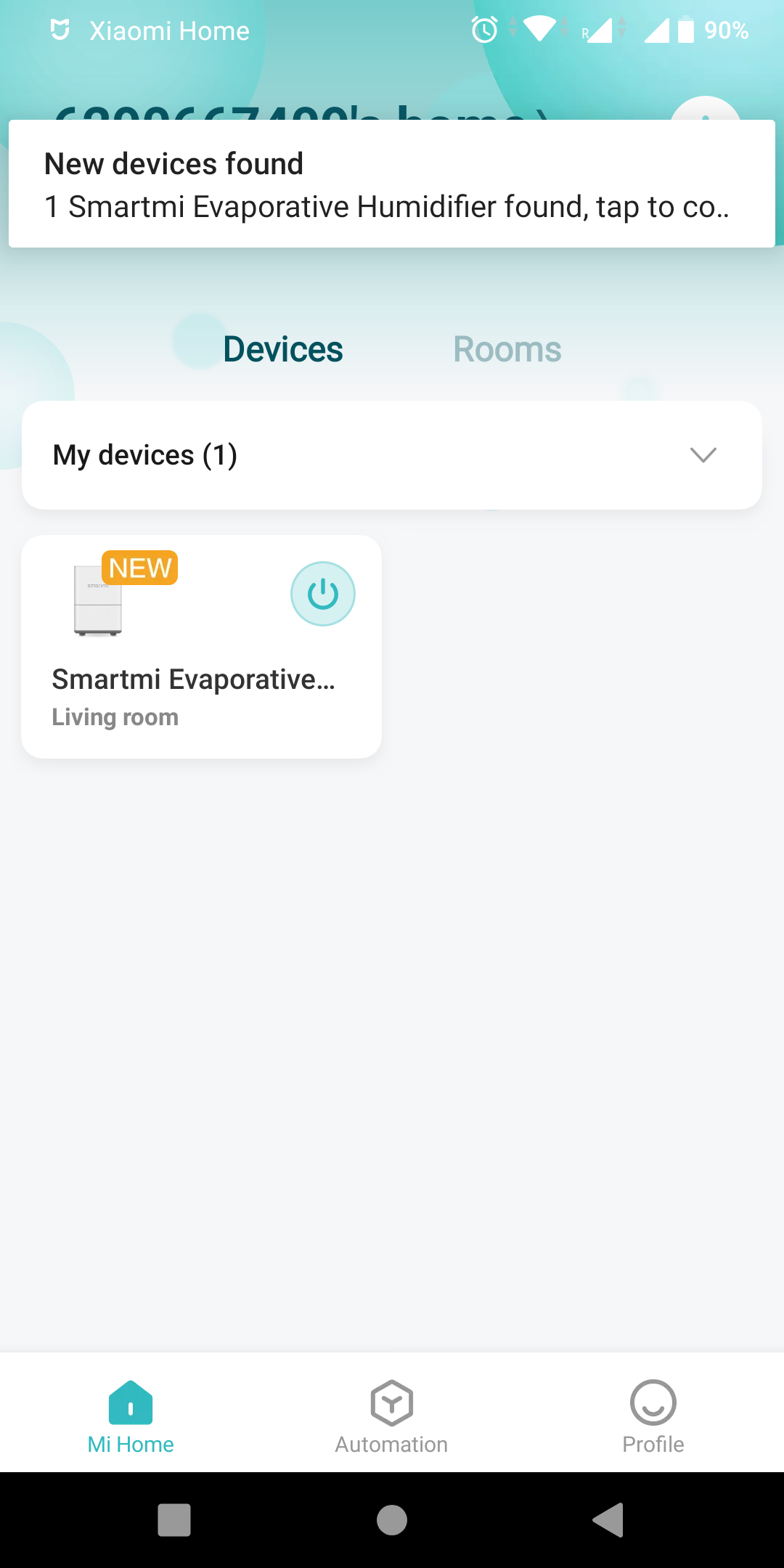784x1568 pixels.
Task: Select the Devices tab
Action: tap(282, 350)
